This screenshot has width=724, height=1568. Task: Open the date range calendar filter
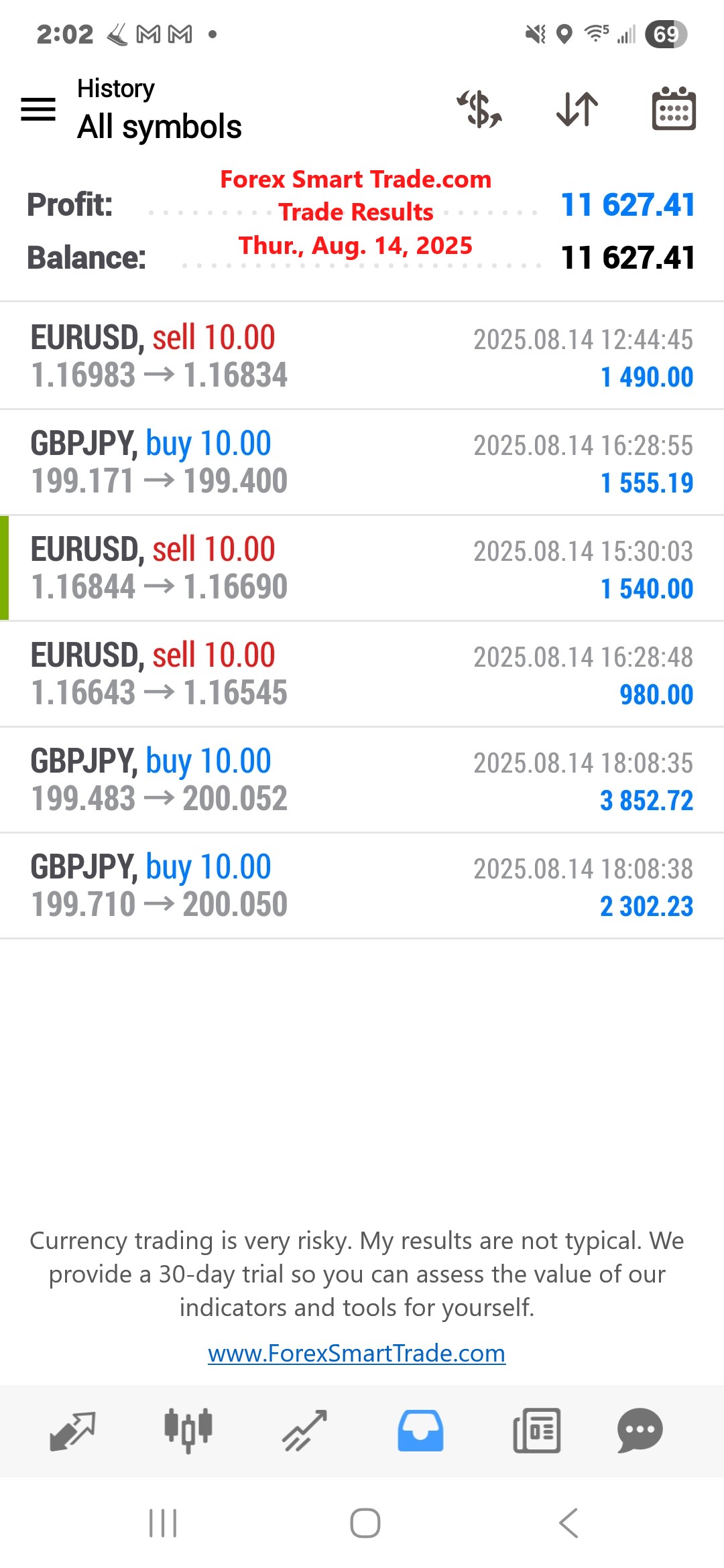point(672,109)
